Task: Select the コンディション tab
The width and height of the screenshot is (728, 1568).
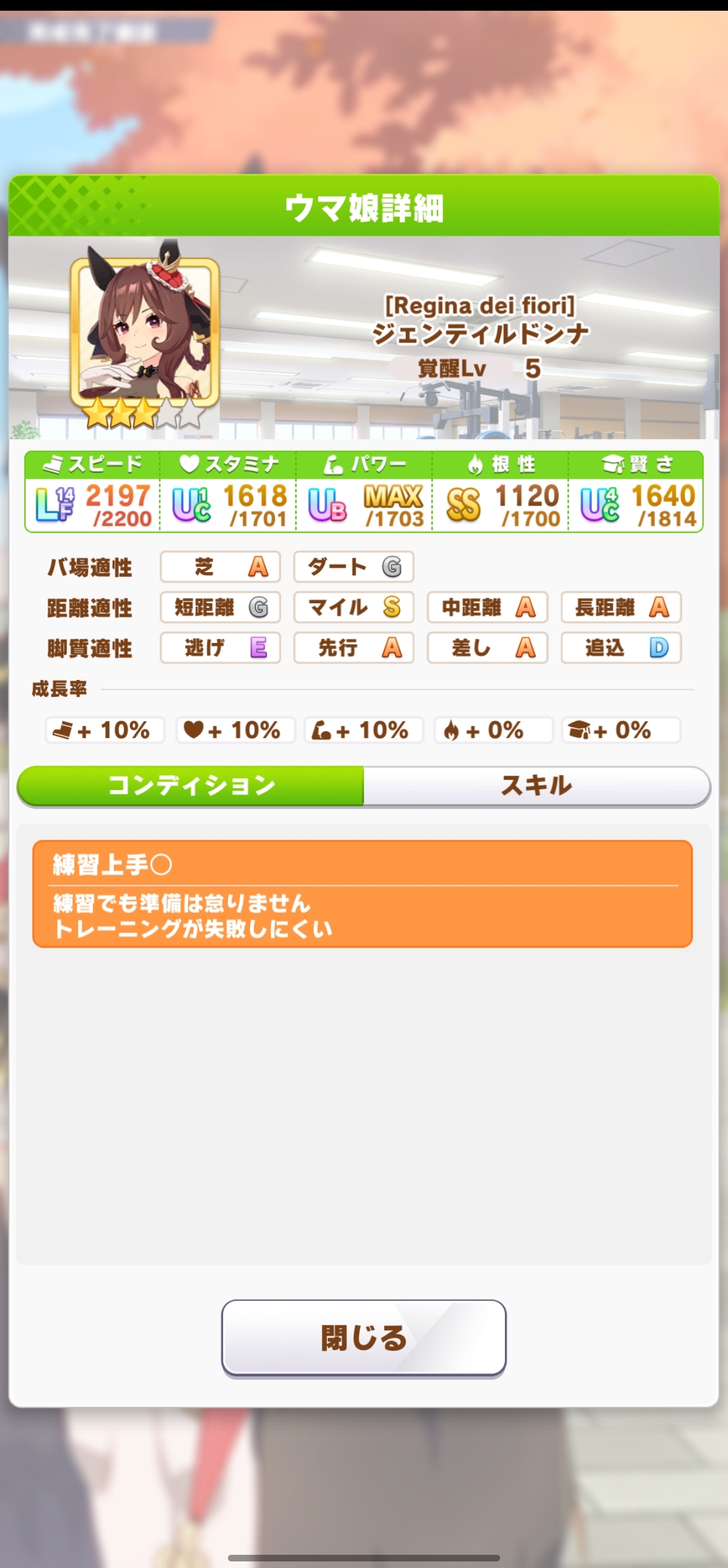Action: tap(191, 785)
